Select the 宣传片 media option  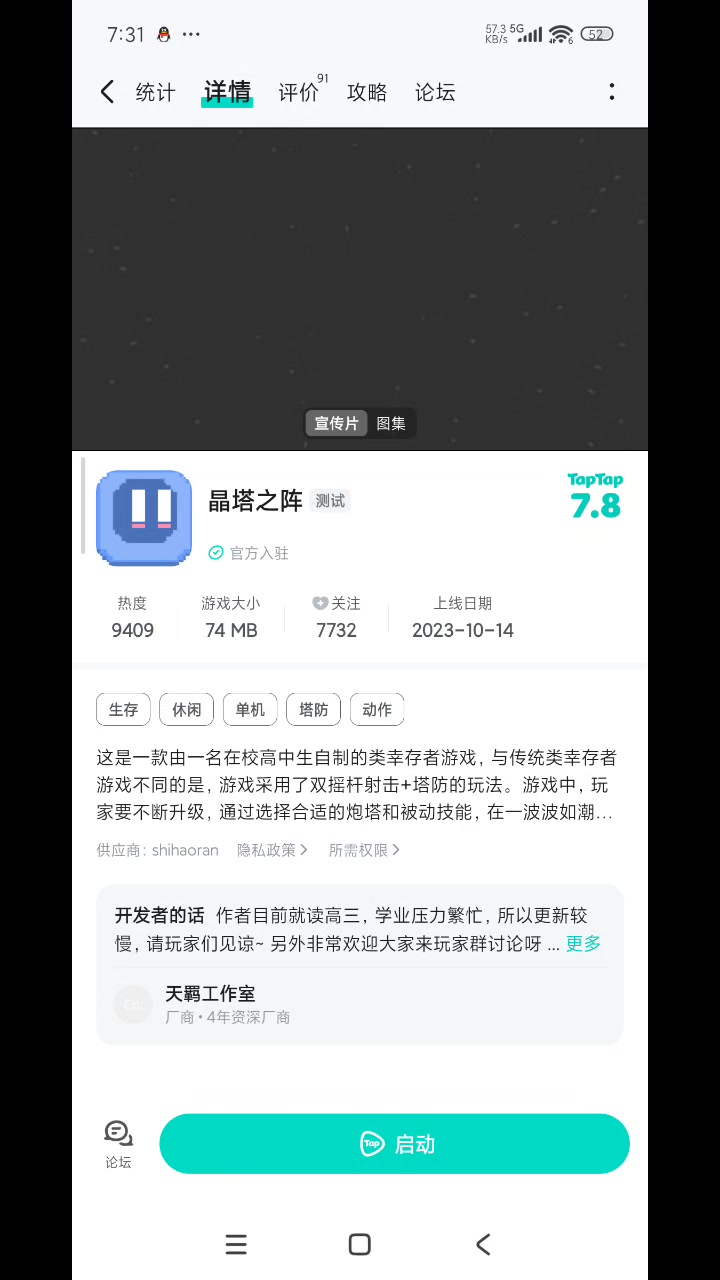pos(336,423)
